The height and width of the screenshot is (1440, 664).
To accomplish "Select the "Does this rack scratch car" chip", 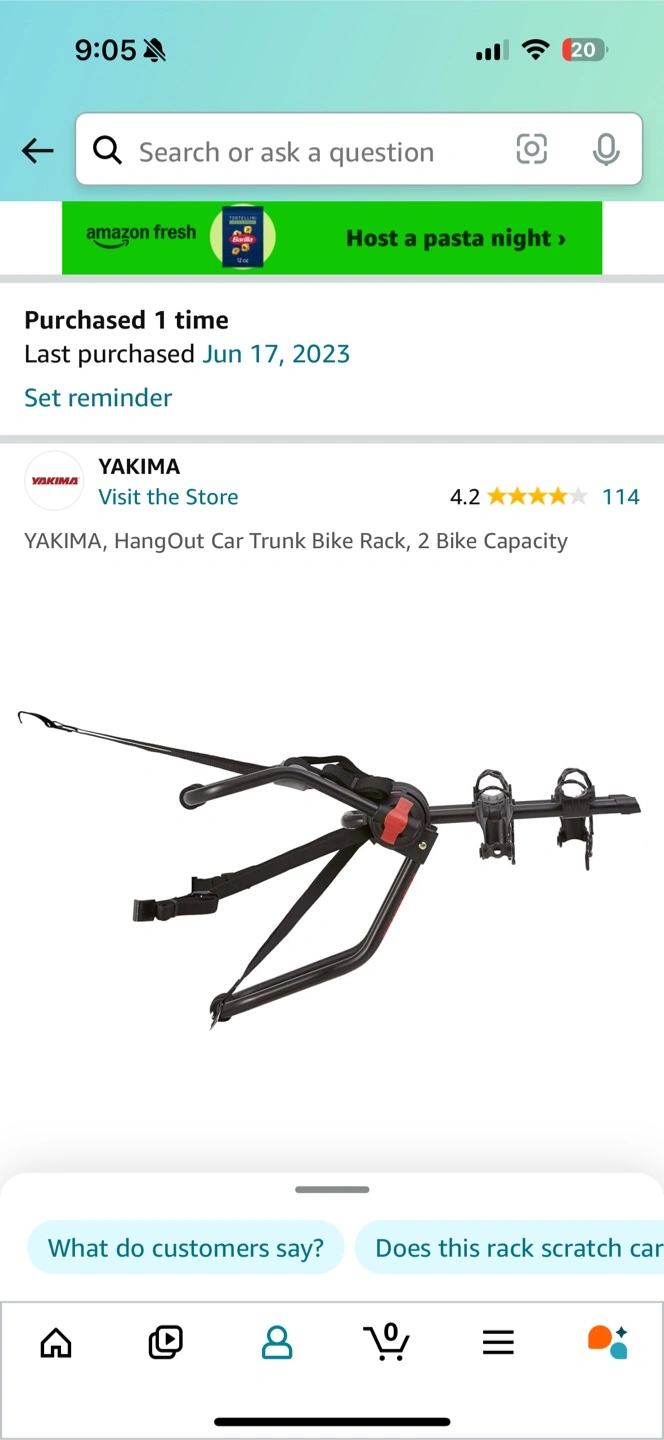I will (x=510, y=1248).
